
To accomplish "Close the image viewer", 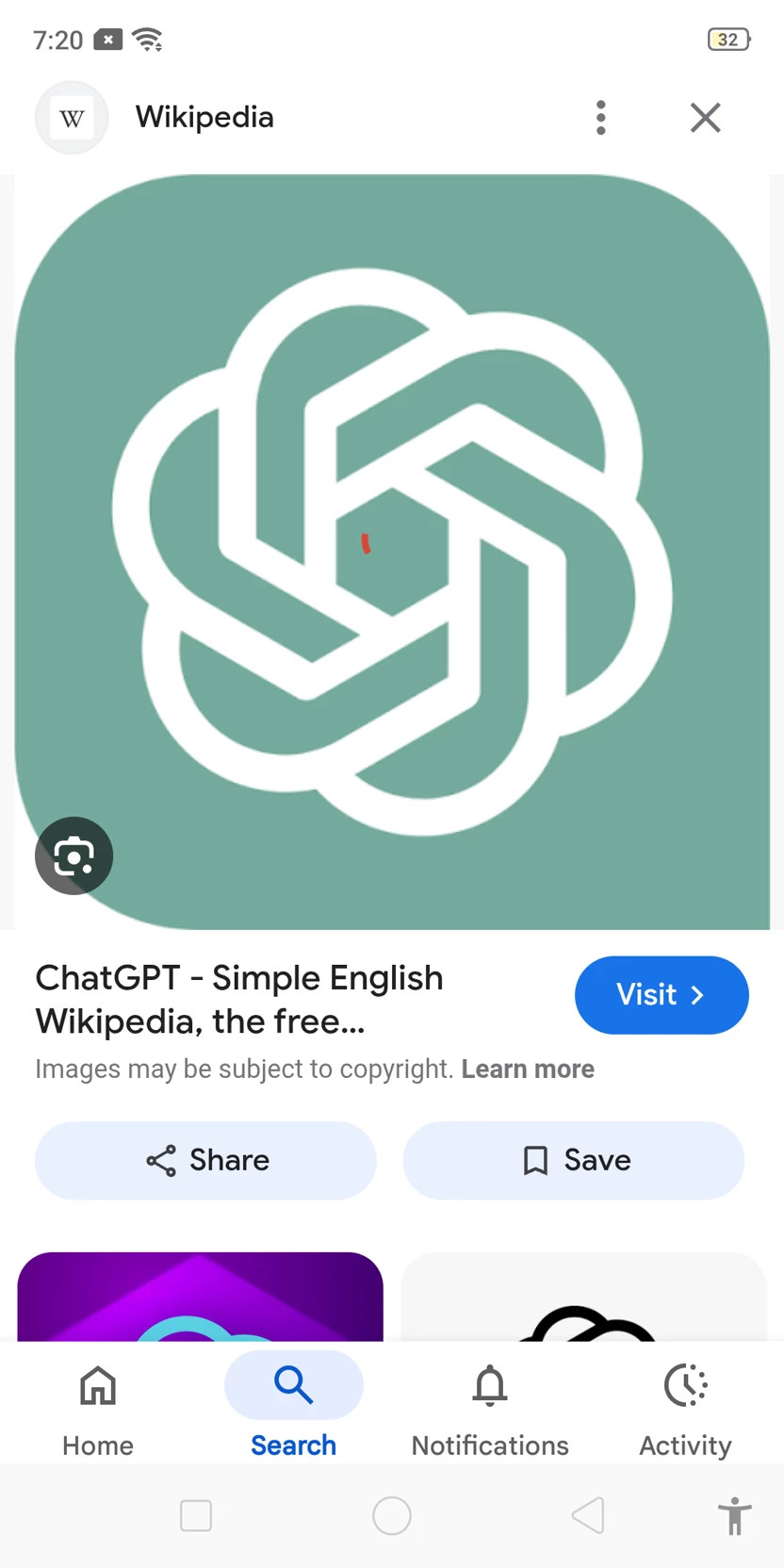I will 705,118.
